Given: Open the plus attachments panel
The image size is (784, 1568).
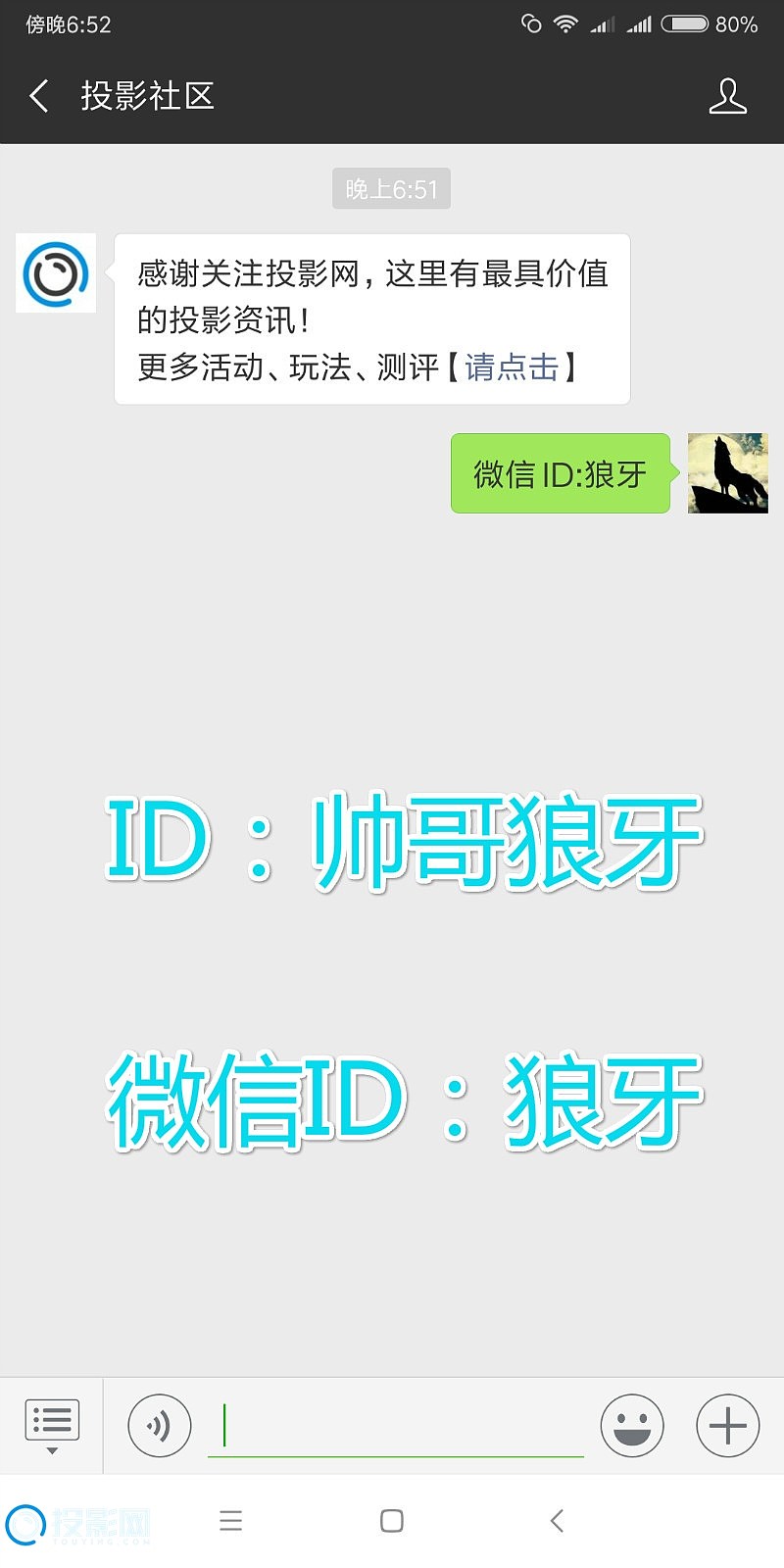Looking at the screenshot, I should (727, 1425).
